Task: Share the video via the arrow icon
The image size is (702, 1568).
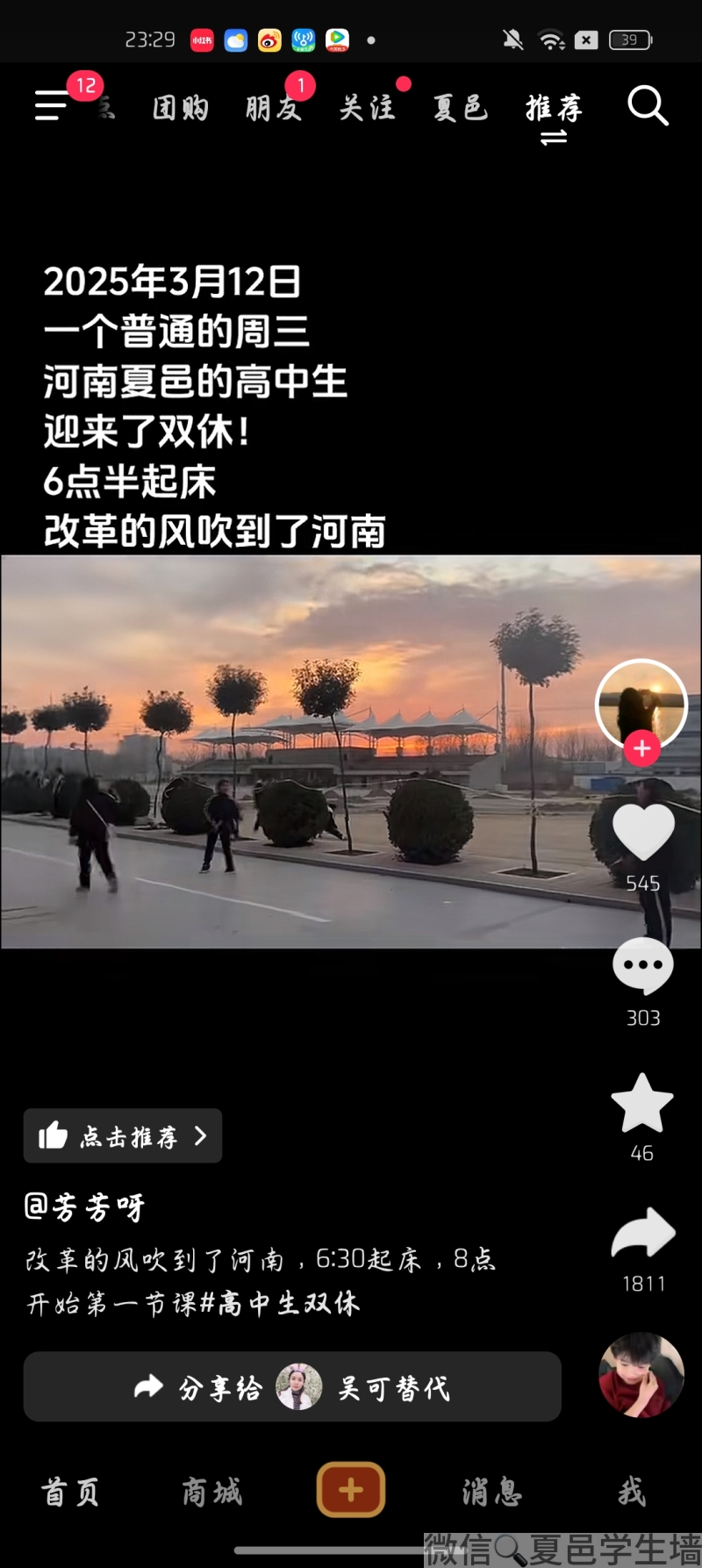Action: click(x=643, y=1233)
